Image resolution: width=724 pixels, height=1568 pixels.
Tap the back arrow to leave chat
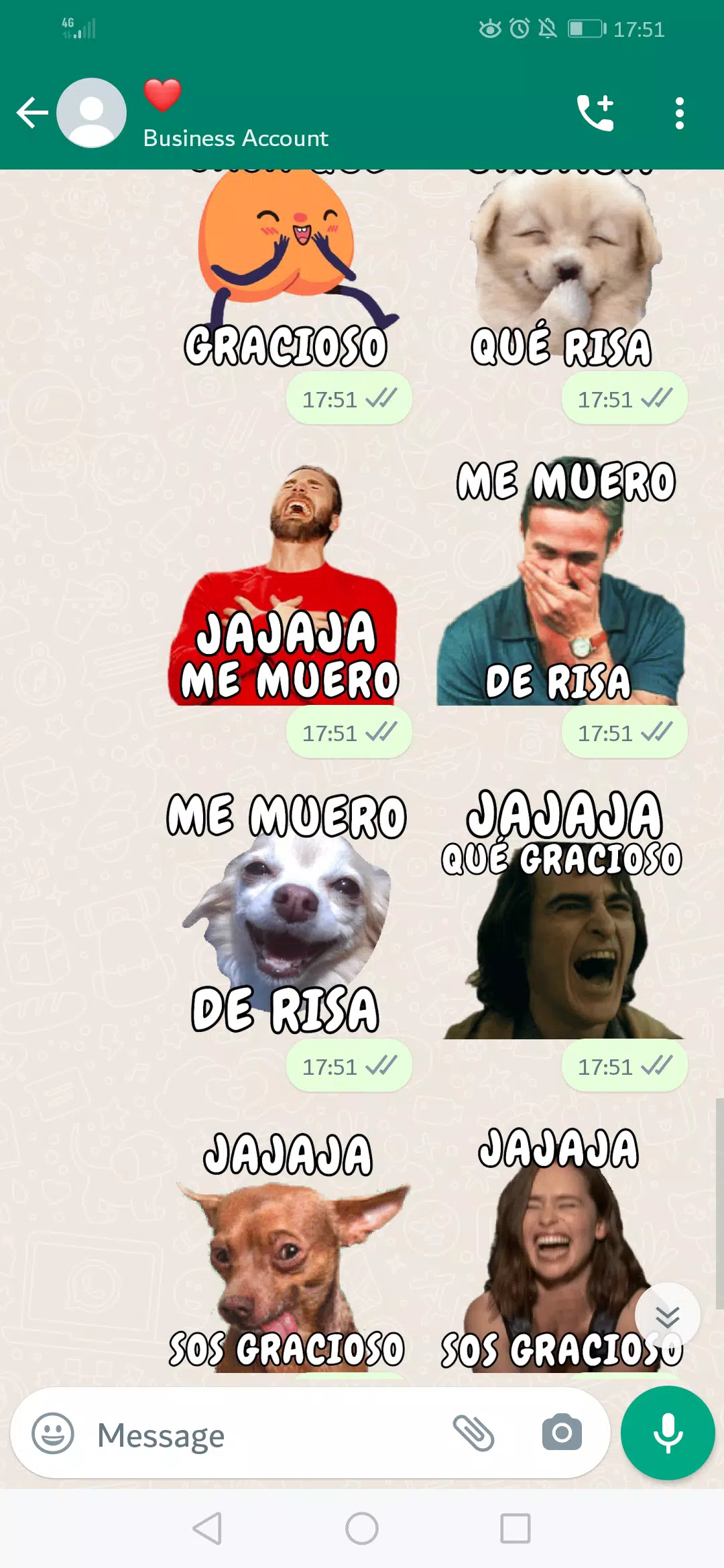click(32, 112)
